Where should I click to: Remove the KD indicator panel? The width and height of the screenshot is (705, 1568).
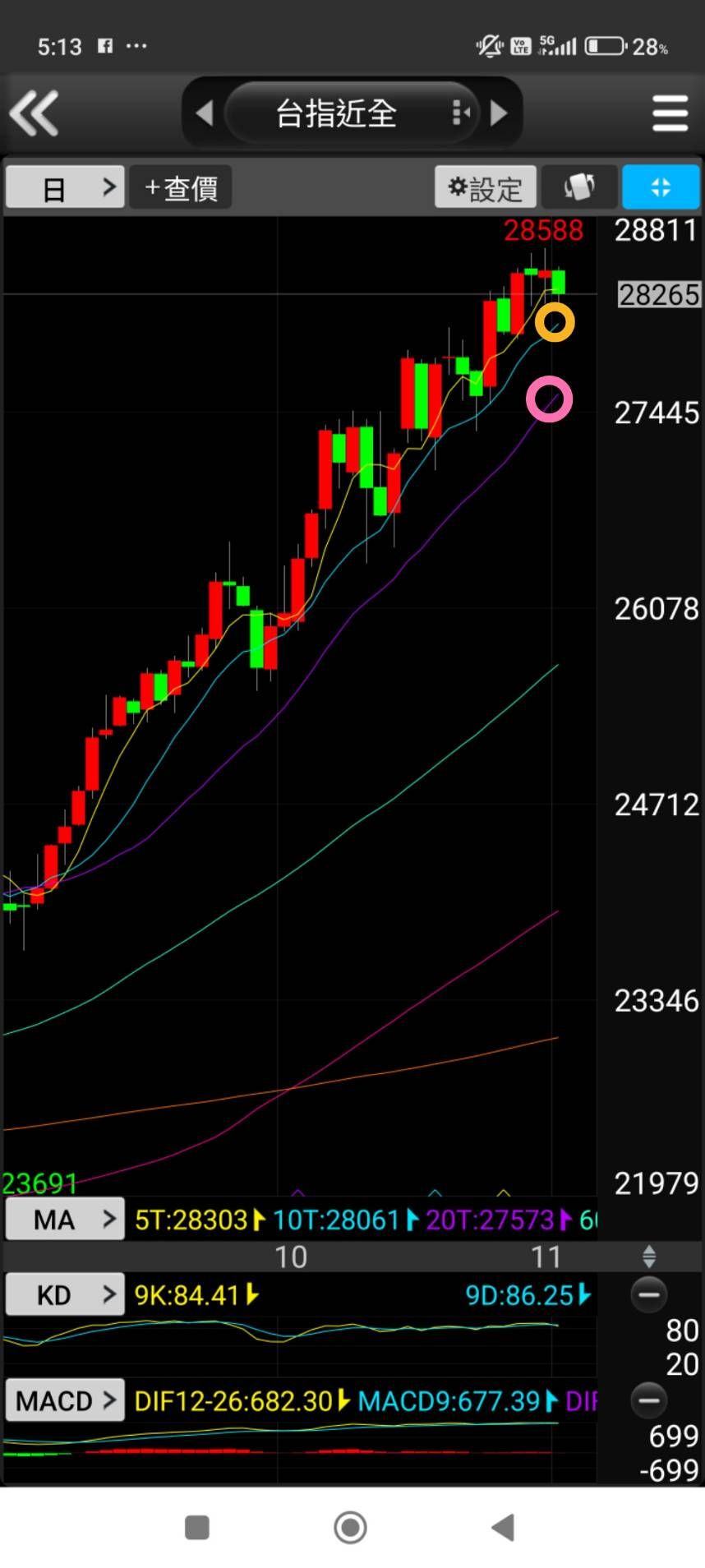point(649,1295)
